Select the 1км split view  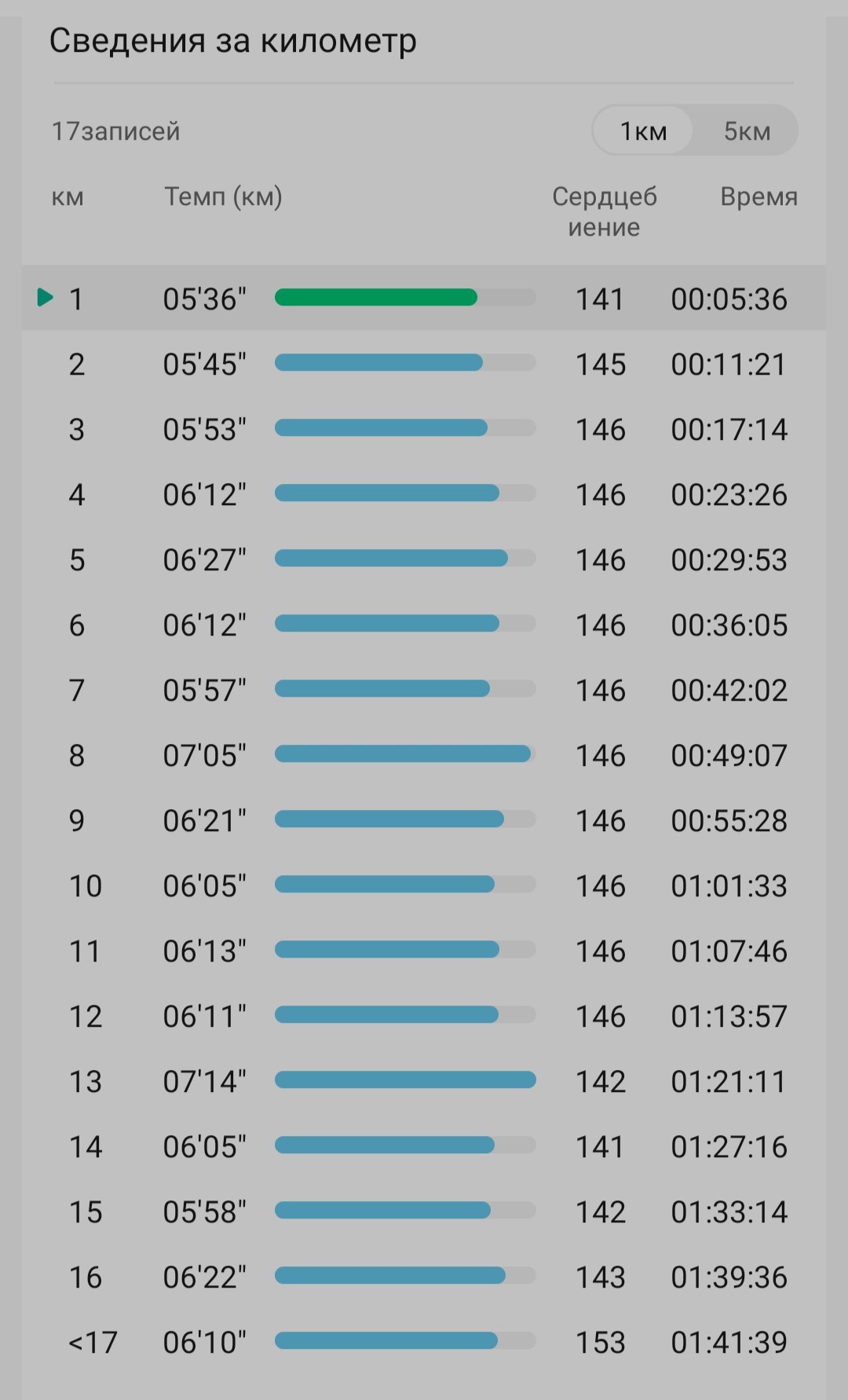click(x=643, y=130)
